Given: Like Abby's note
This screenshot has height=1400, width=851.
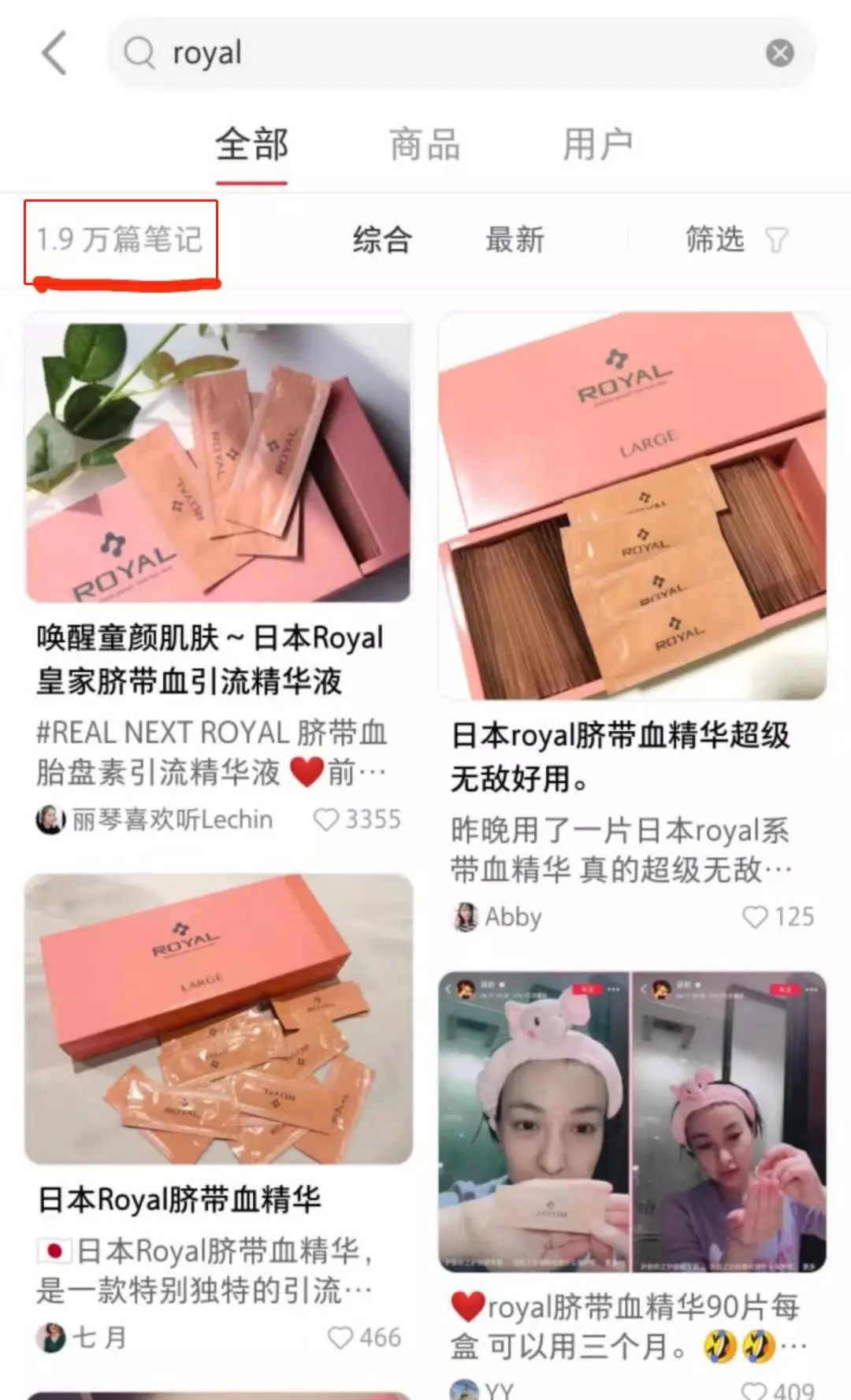Looking at the screenshot, I should point(755,916).
